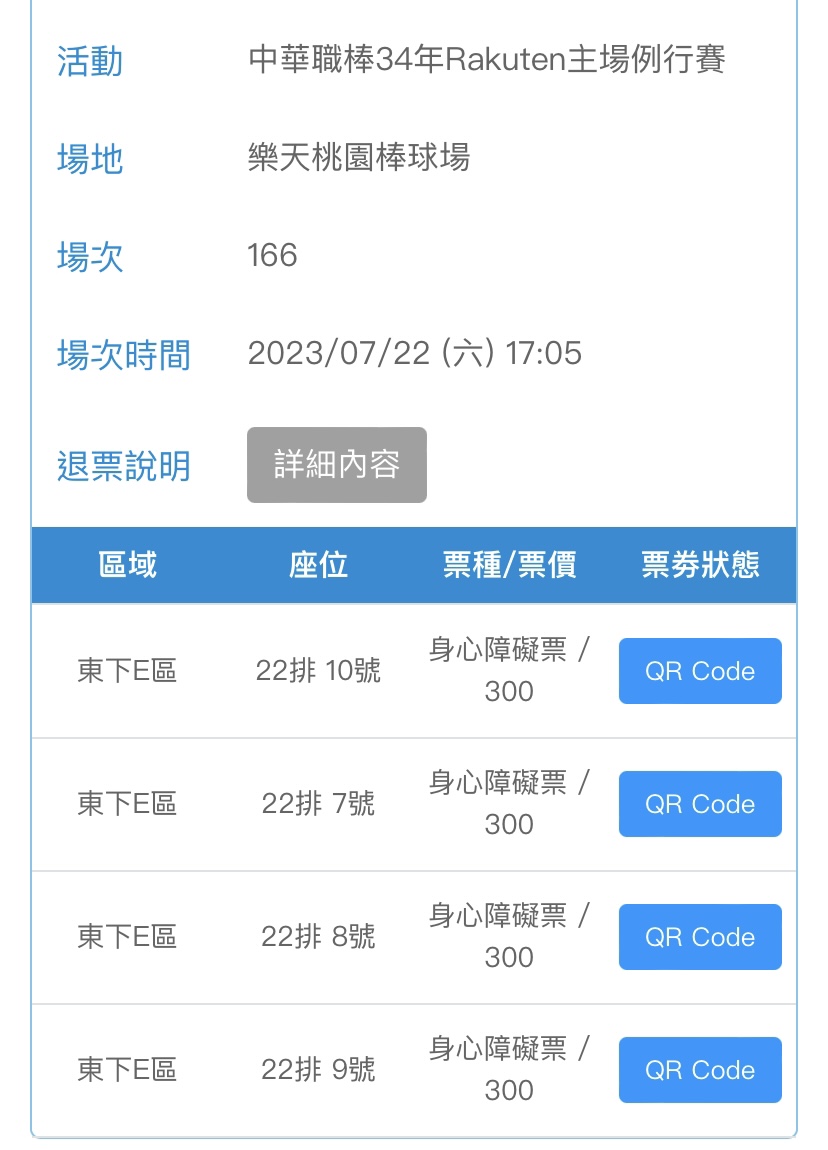View QR Code for seat 22排 9號
This screenshot has width=828, height=1150.
[700, 1070]
